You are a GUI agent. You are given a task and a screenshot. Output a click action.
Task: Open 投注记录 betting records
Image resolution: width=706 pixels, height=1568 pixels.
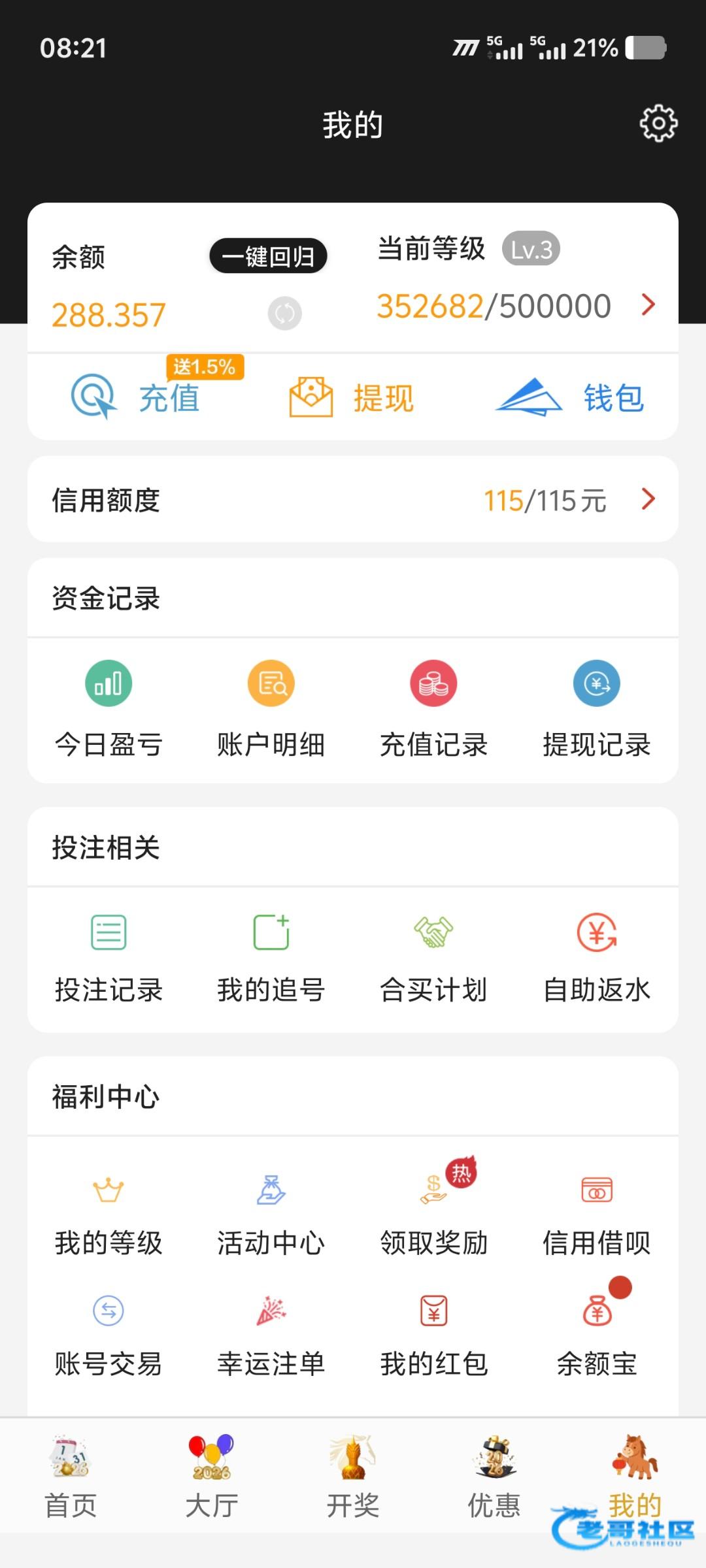pyautogui.click(x=109, y=957)
